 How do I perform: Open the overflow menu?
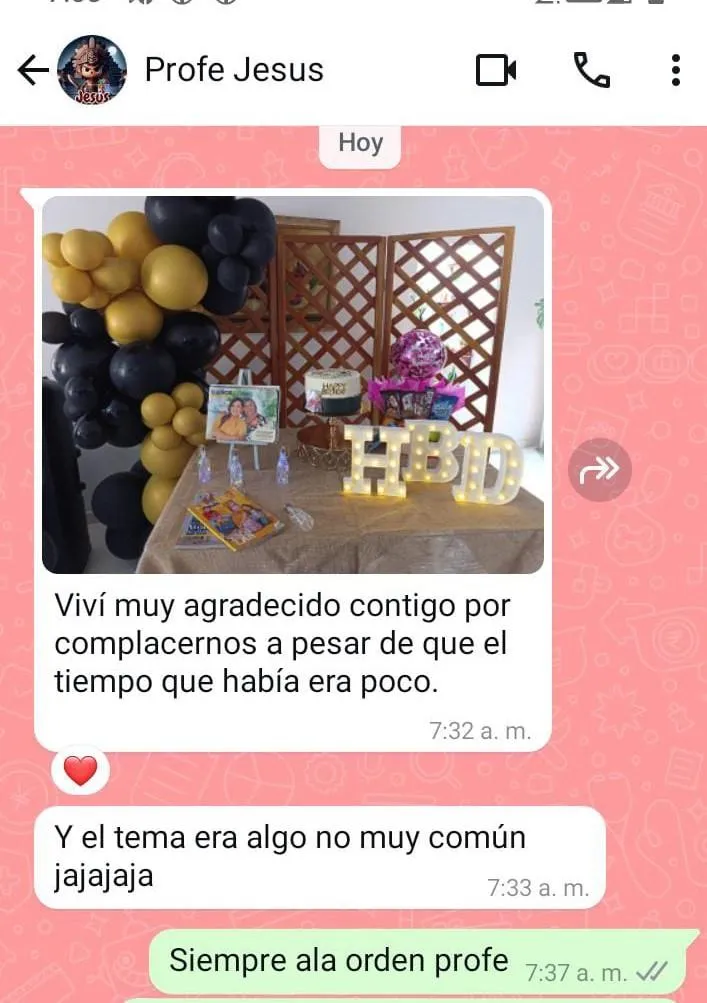676,70
